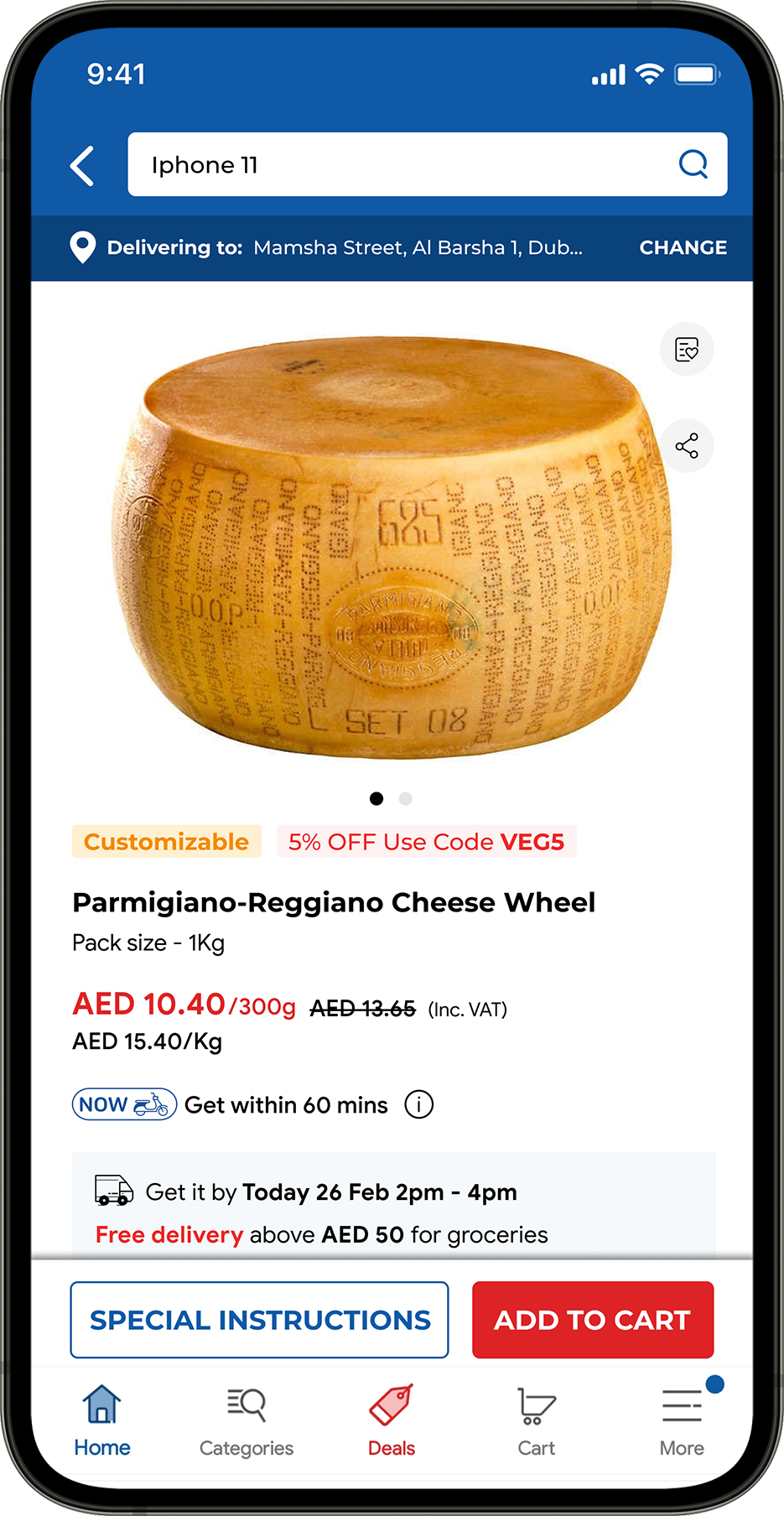The width and height of the screenshot is (784, 1516).
Task: Open the Categories tab
Action: tap(247, 1420)
